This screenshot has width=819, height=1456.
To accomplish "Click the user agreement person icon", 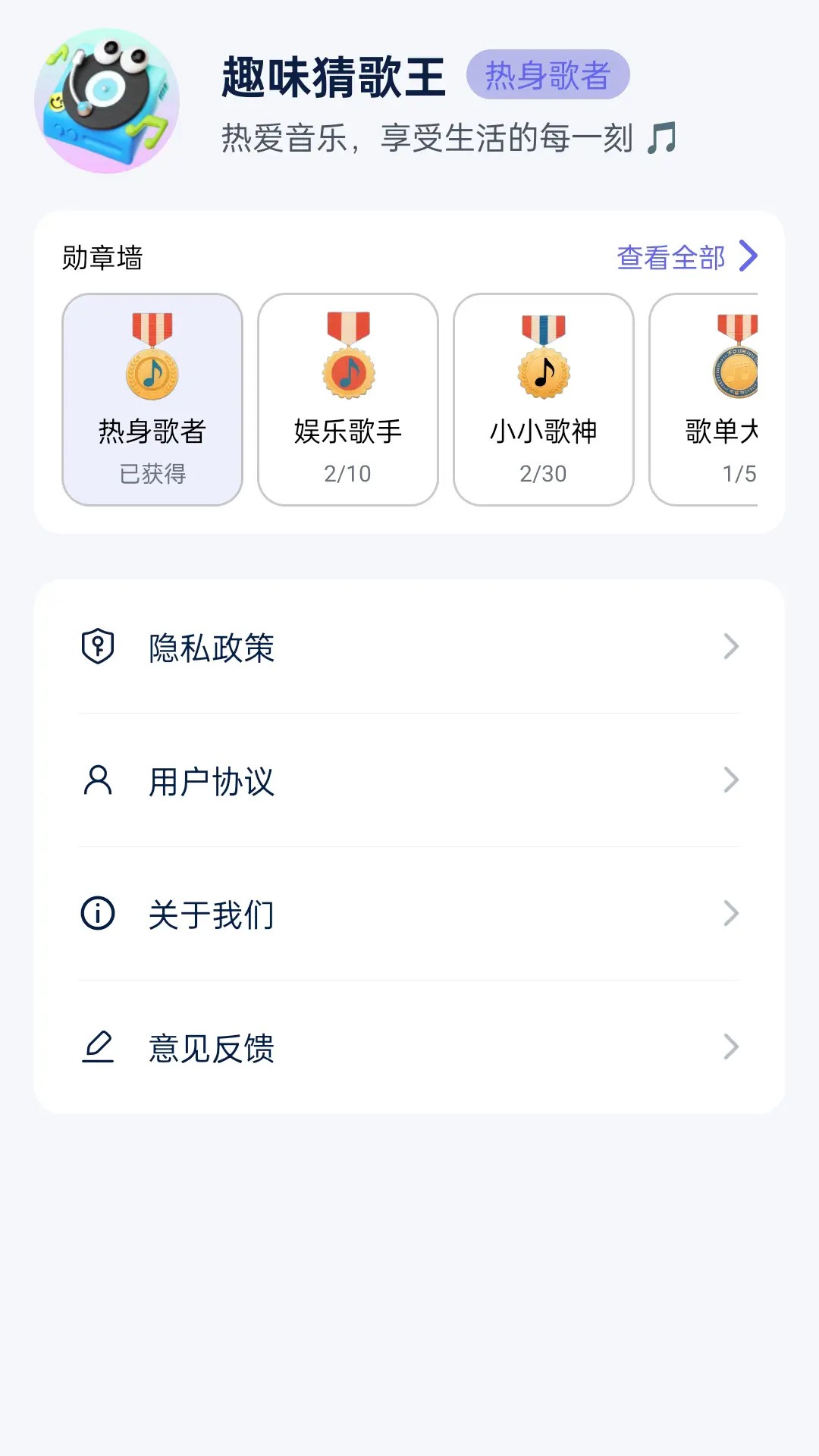I will (x=97, y=780).
